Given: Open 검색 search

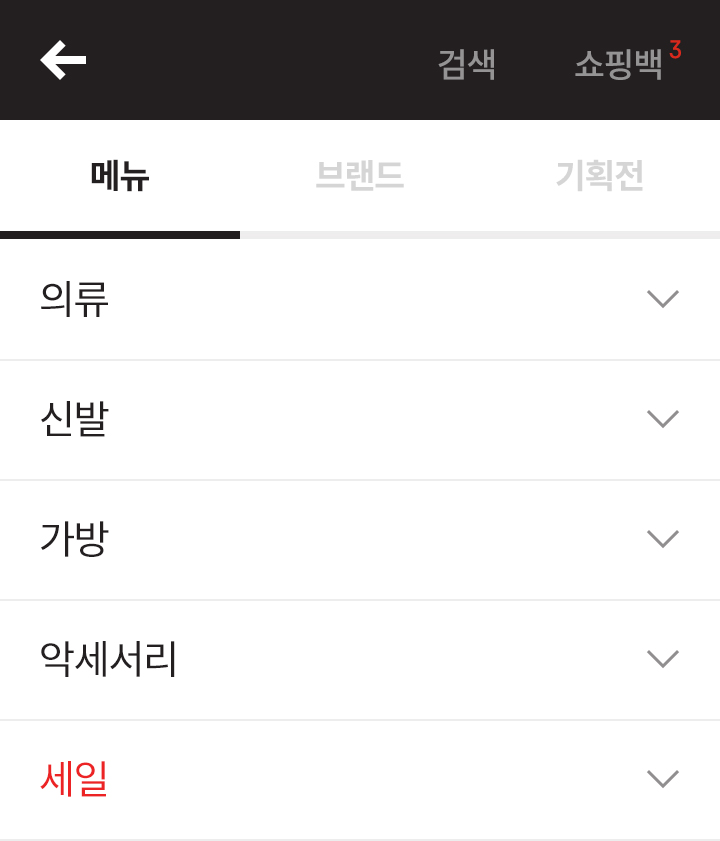Looking at the screenshot, I should tap(466, 64).
